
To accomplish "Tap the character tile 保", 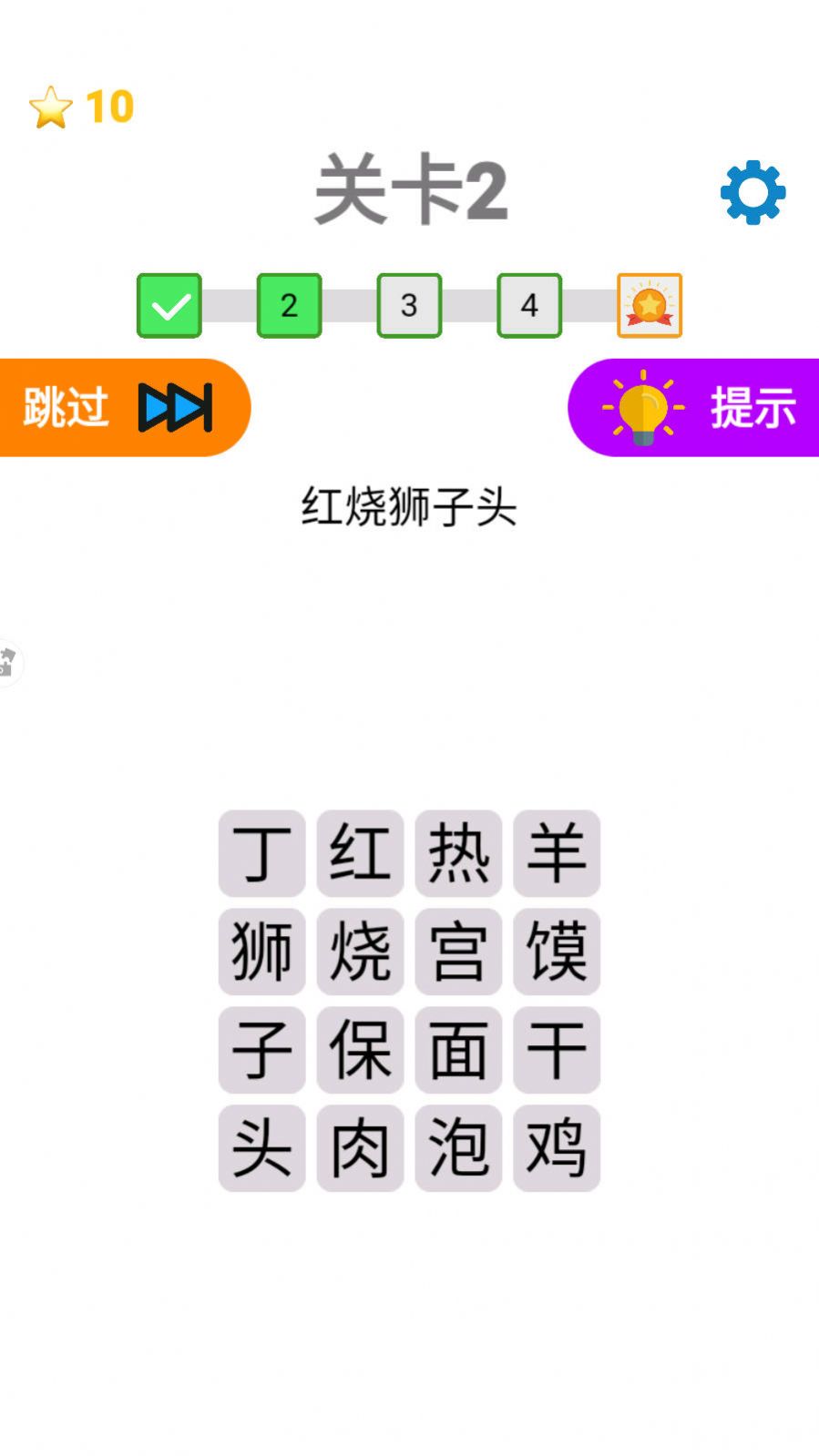I will coord(360,1050).
